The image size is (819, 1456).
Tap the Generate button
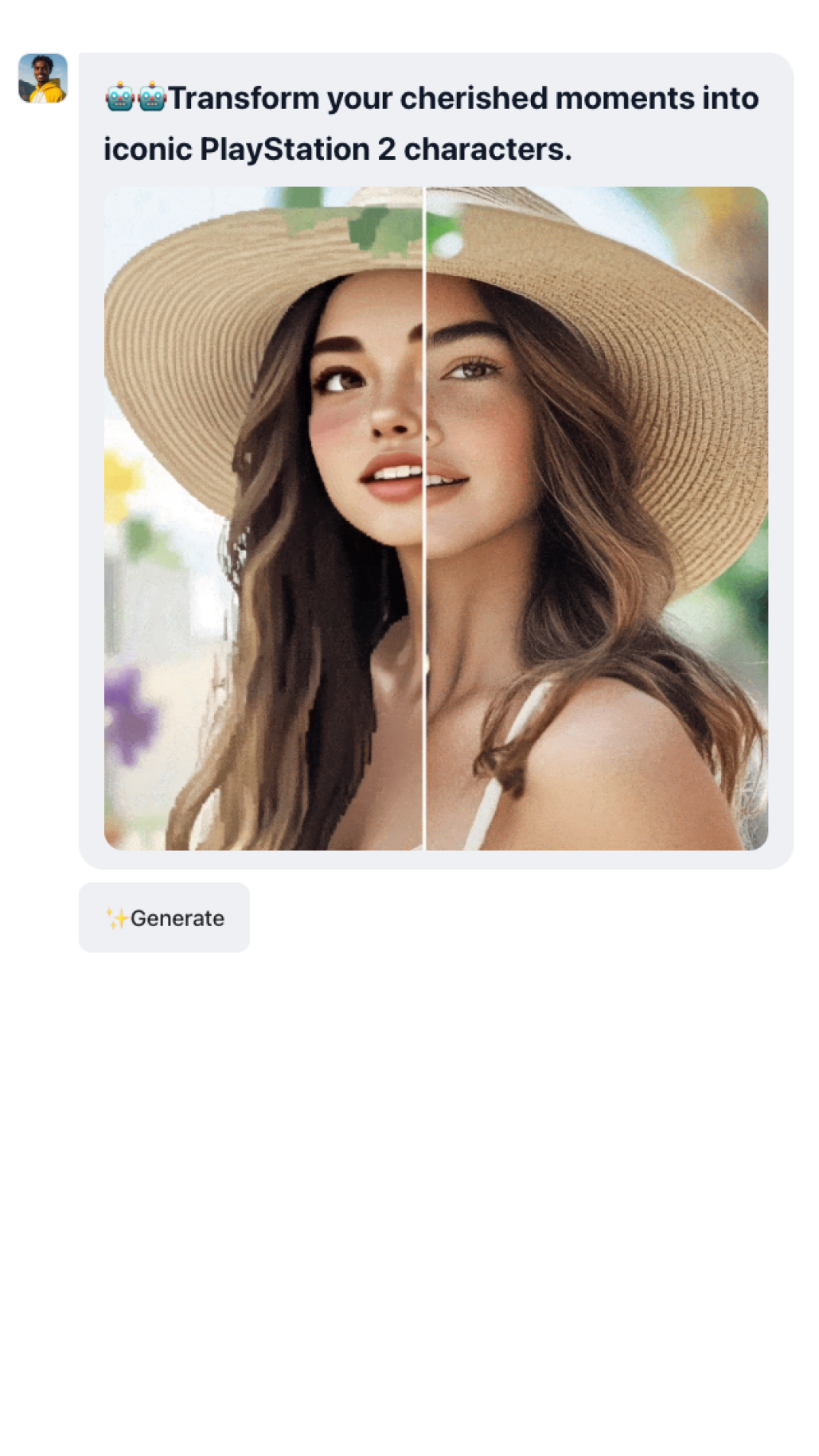164,917
